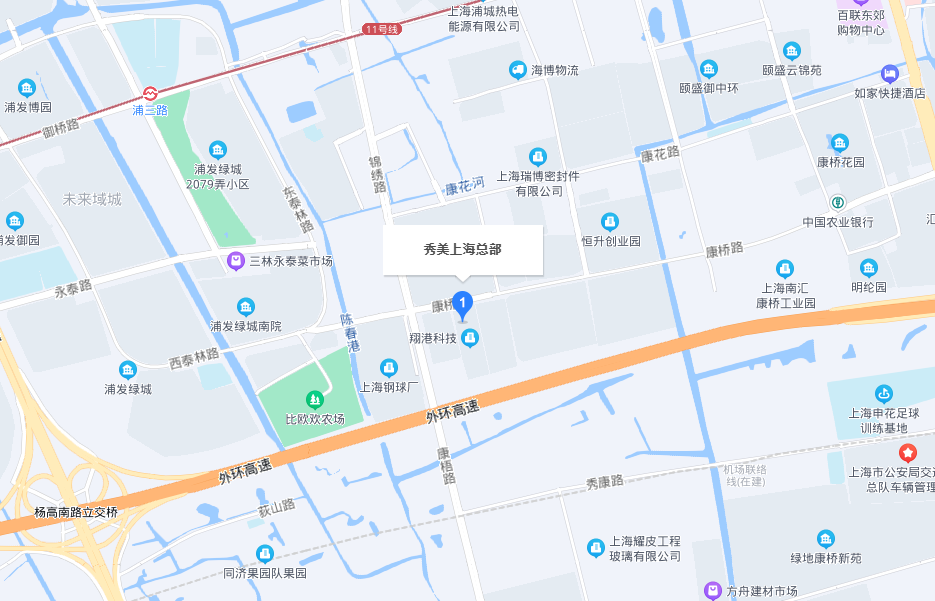935x601 pixels.
Task: Select the 翔港科技 map point
Action: pyautogui.click(x=470, y=338)
